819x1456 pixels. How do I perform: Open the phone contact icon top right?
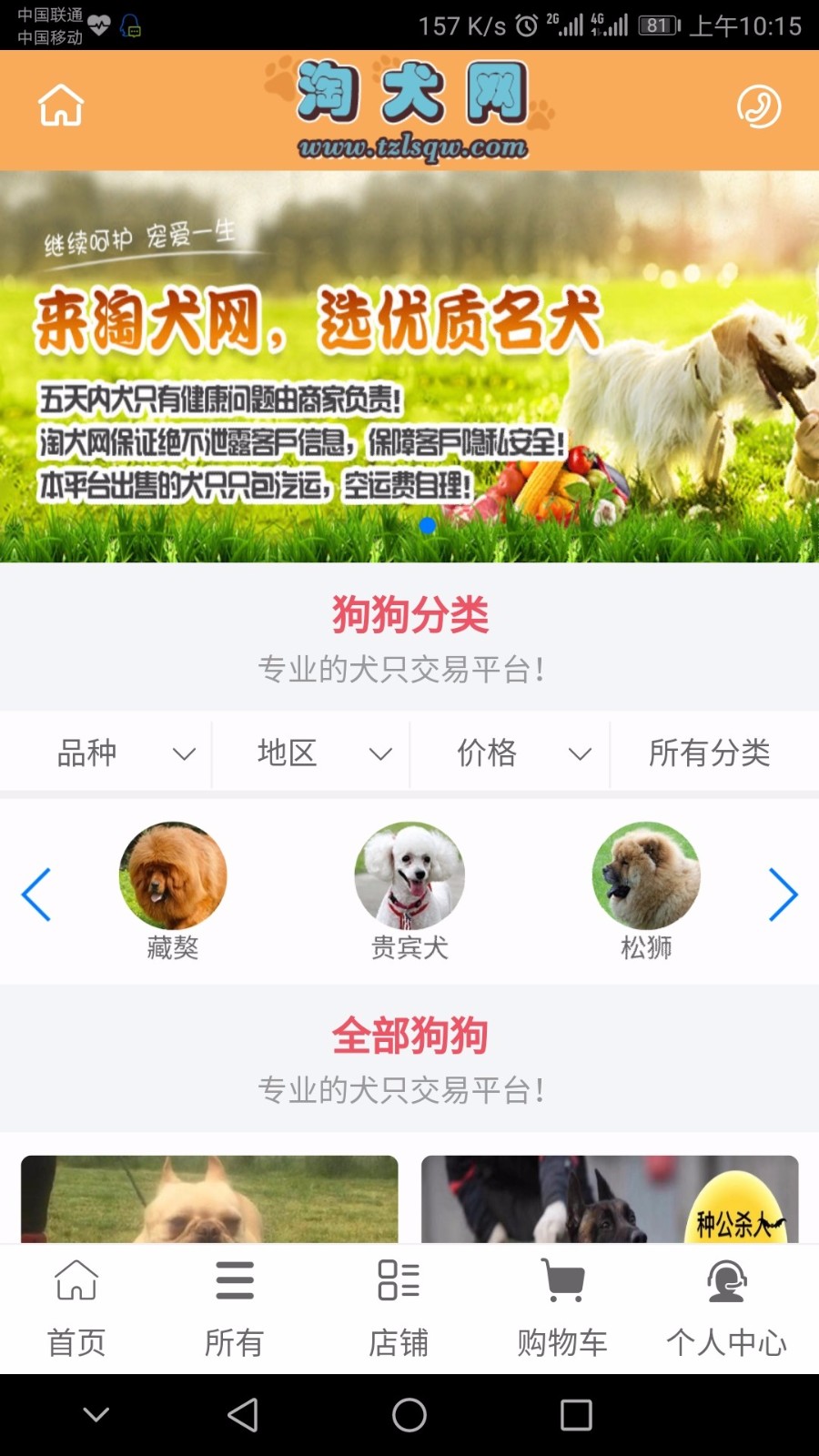758,107
